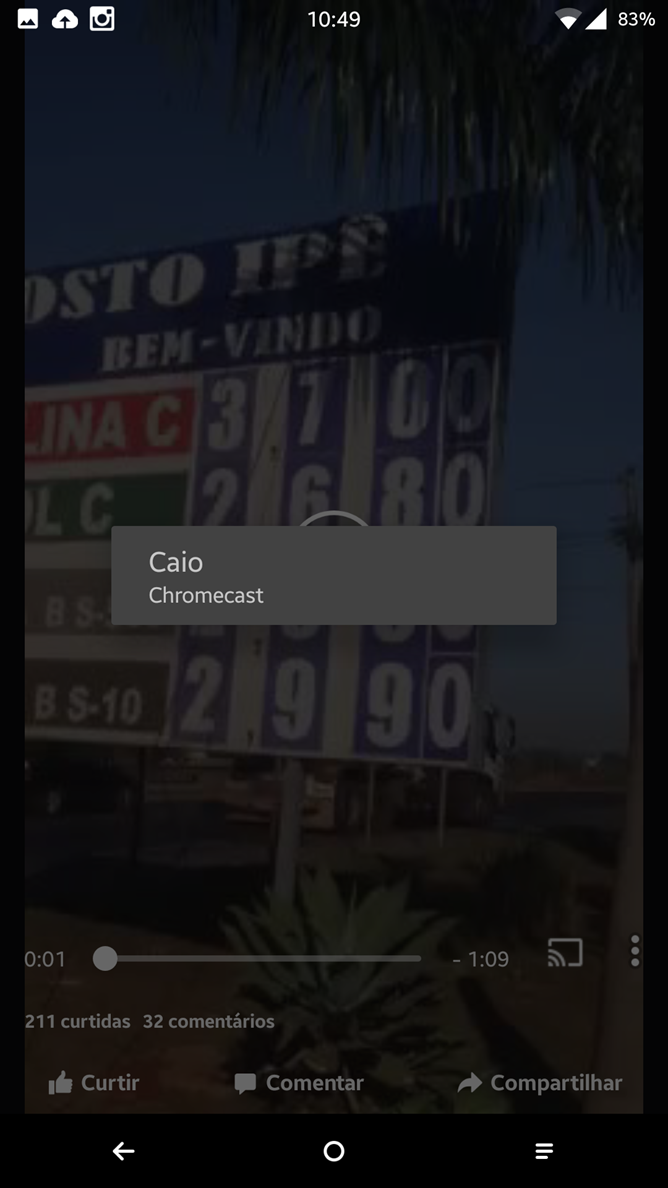Like the video with Curtir
This screenshot has width=668, height=1188.
pos(94,1083)
